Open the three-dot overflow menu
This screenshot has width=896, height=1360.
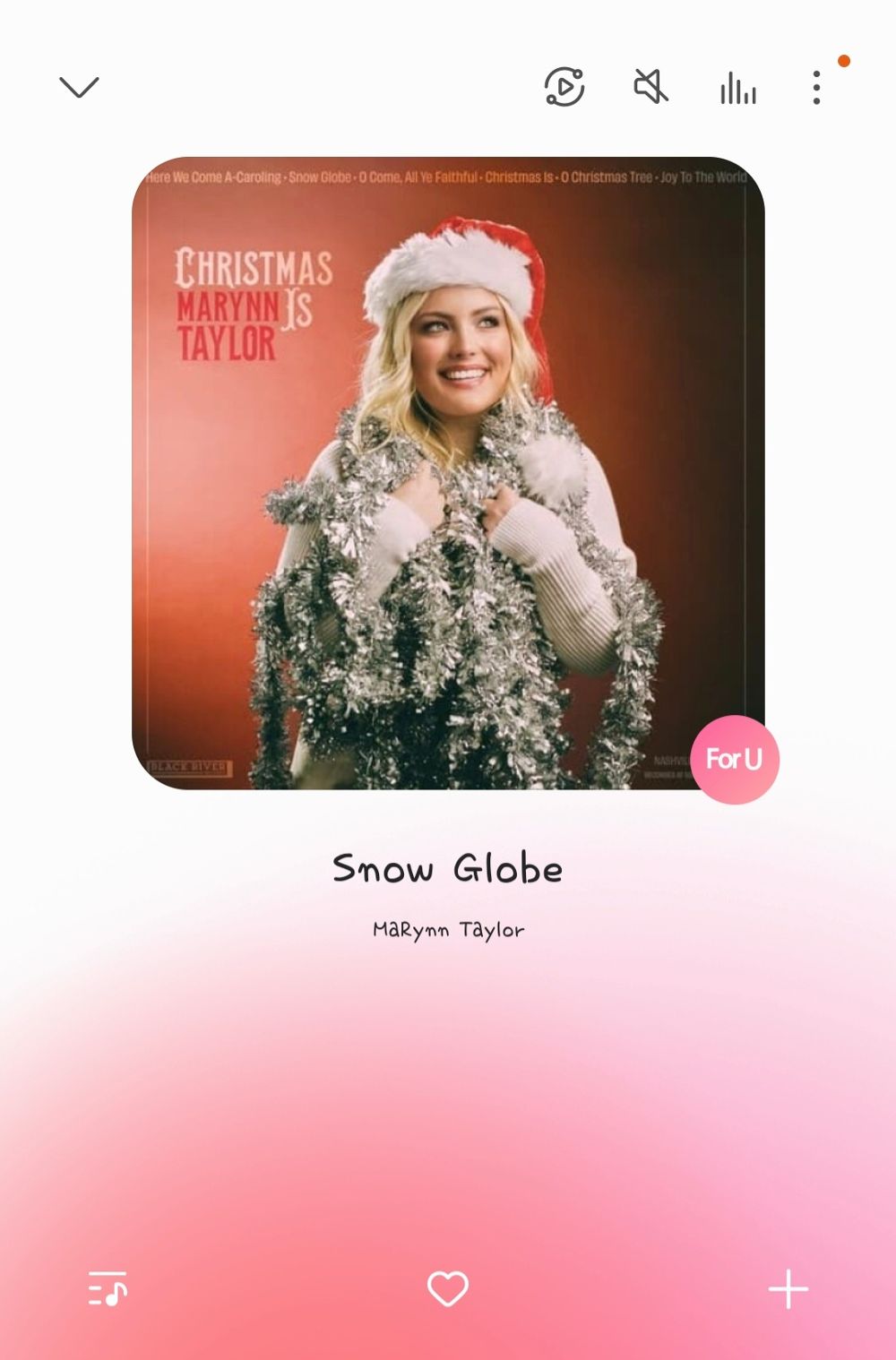(x=816, y=88)
